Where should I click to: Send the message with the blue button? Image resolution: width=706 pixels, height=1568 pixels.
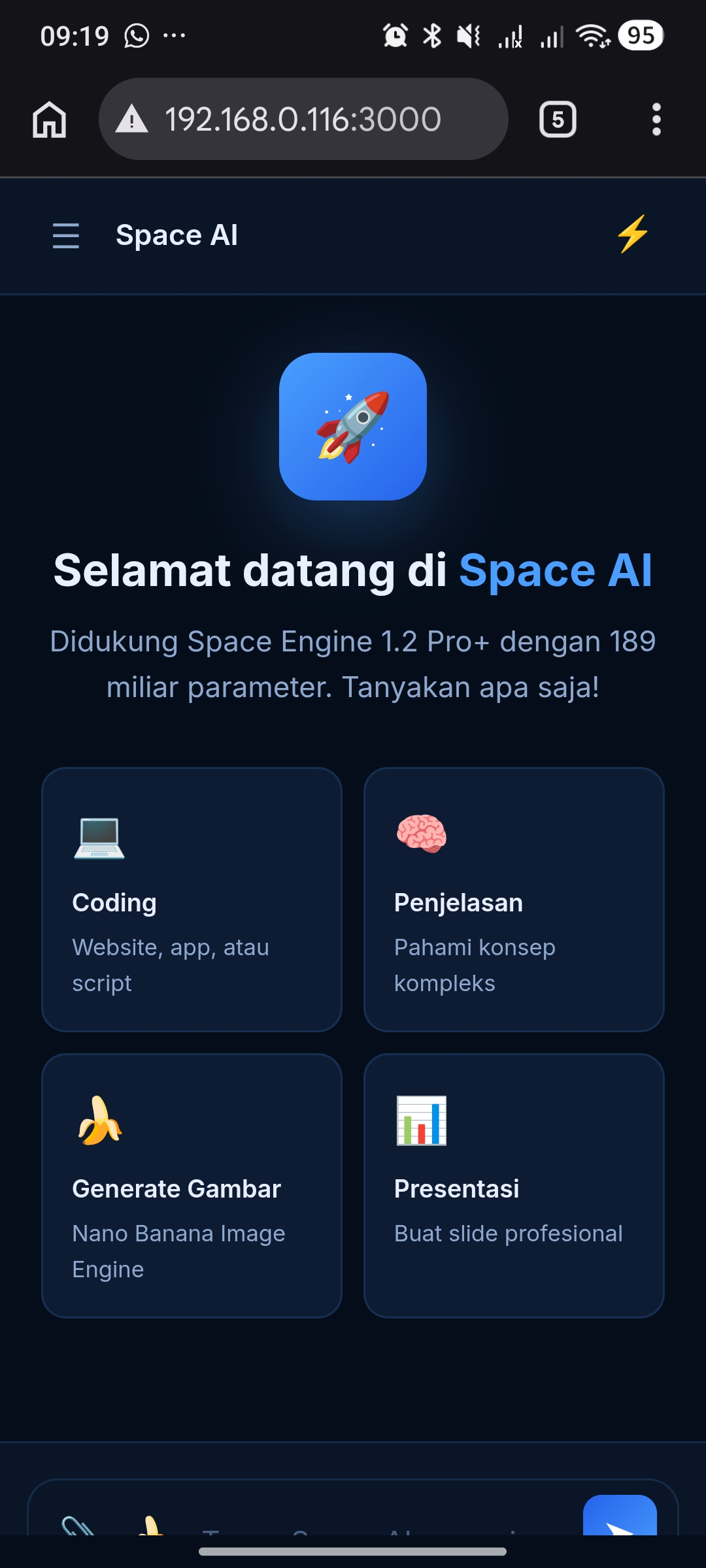(620, 1516)
